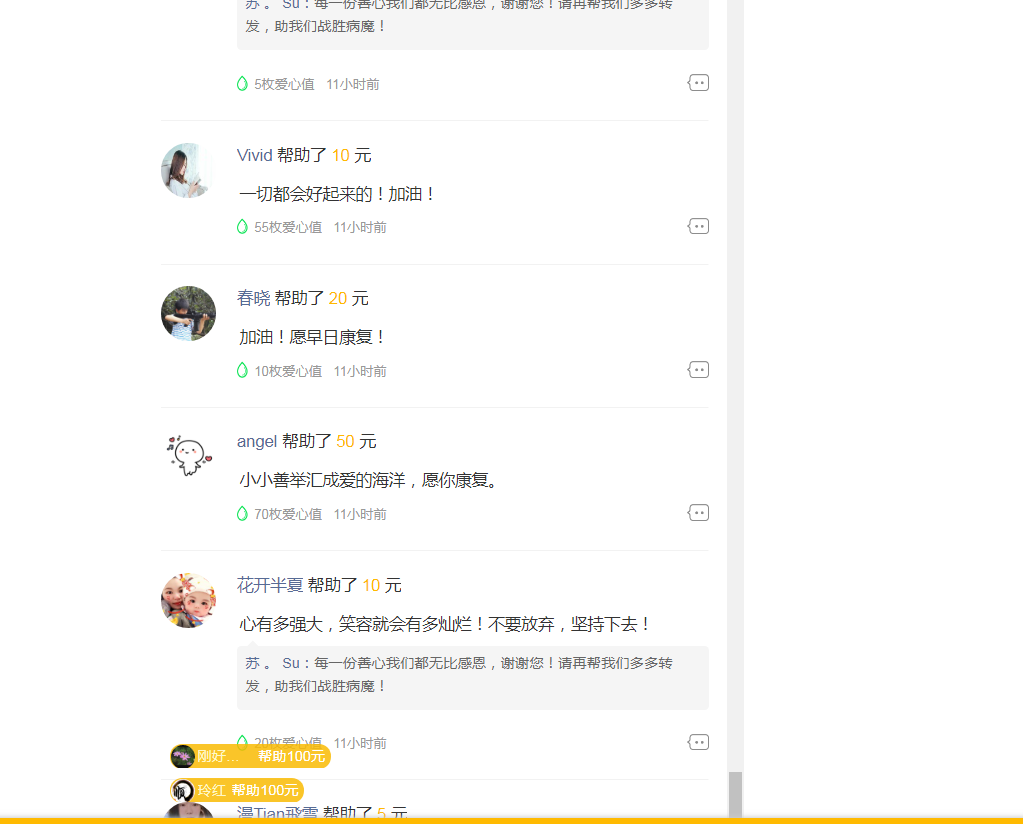1023x824 pixels.
Task: View 春晓's profile avatar
Action: pos(188,314)
